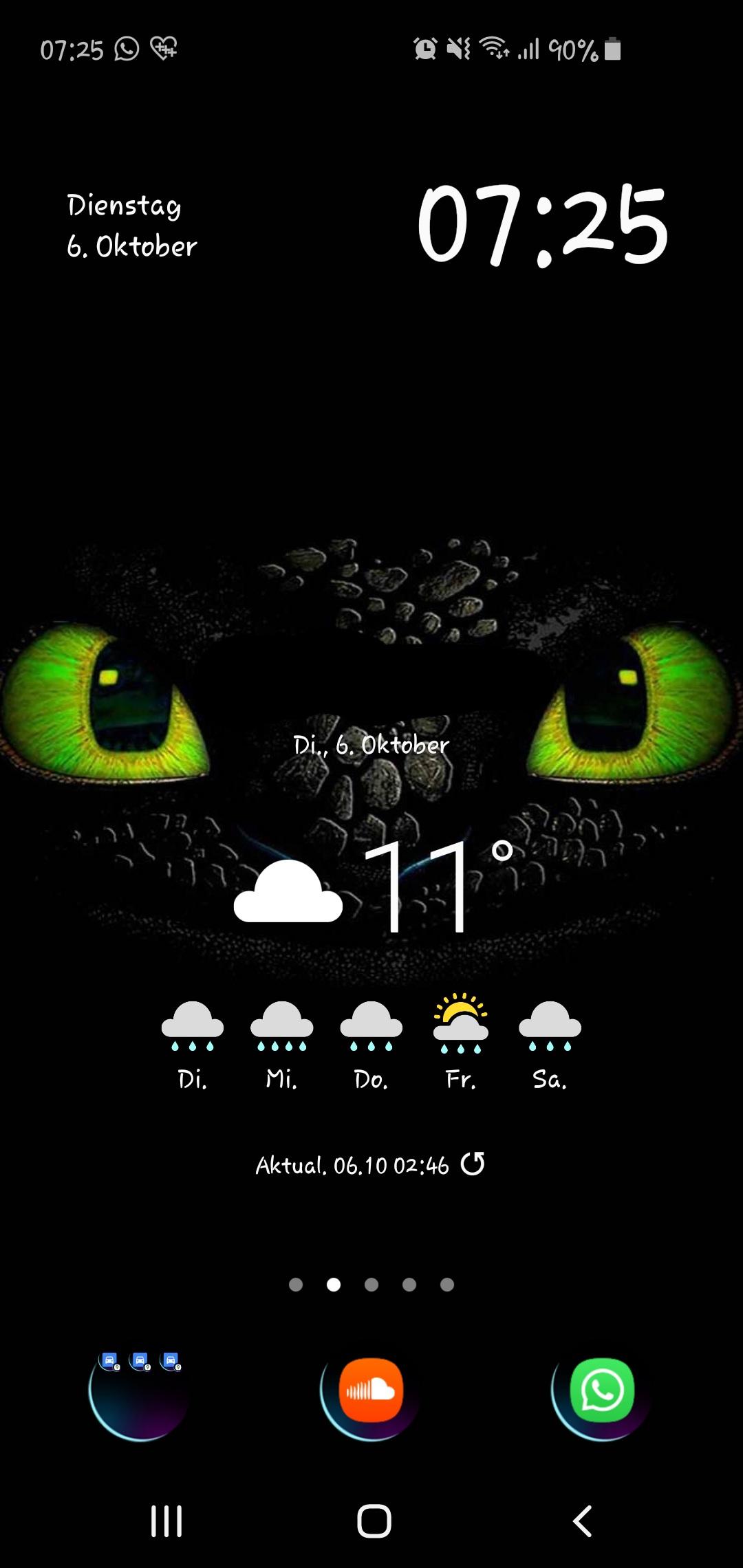743x1568 pixels.
Task: Launch WhatsApp from the dock
Action: (x=602, y=1390)
